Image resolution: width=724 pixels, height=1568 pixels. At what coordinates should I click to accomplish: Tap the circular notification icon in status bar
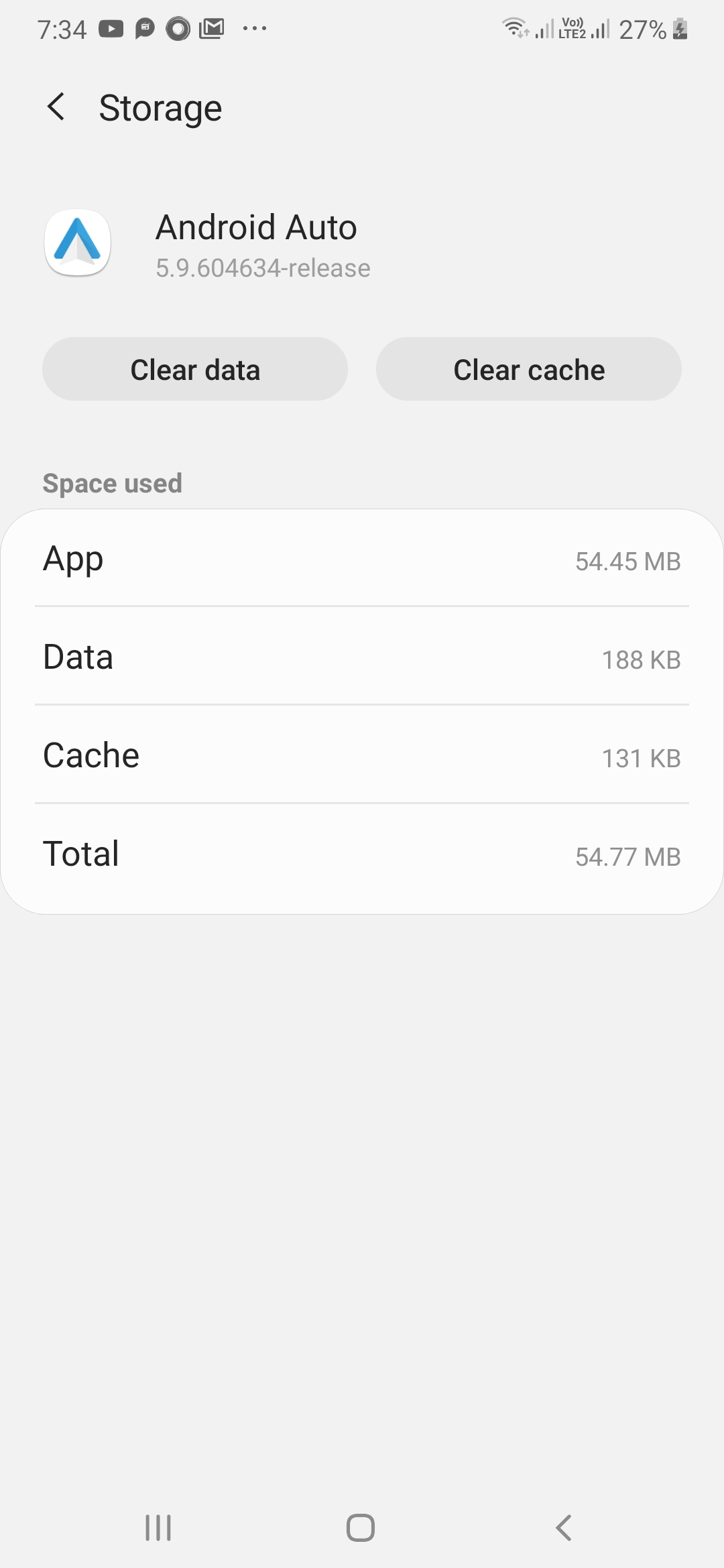[178, 28]
